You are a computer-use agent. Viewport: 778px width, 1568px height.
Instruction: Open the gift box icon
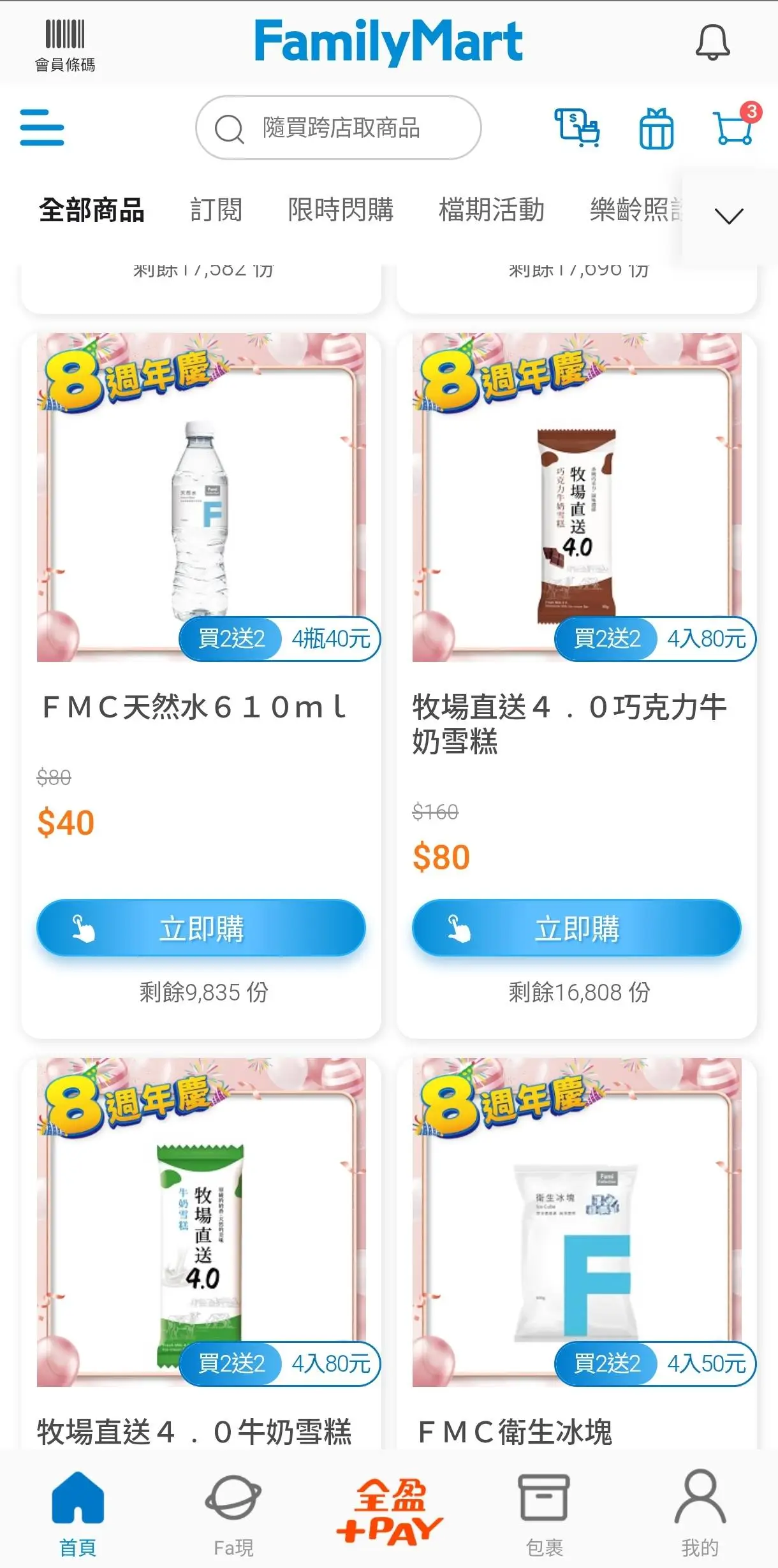656,128
